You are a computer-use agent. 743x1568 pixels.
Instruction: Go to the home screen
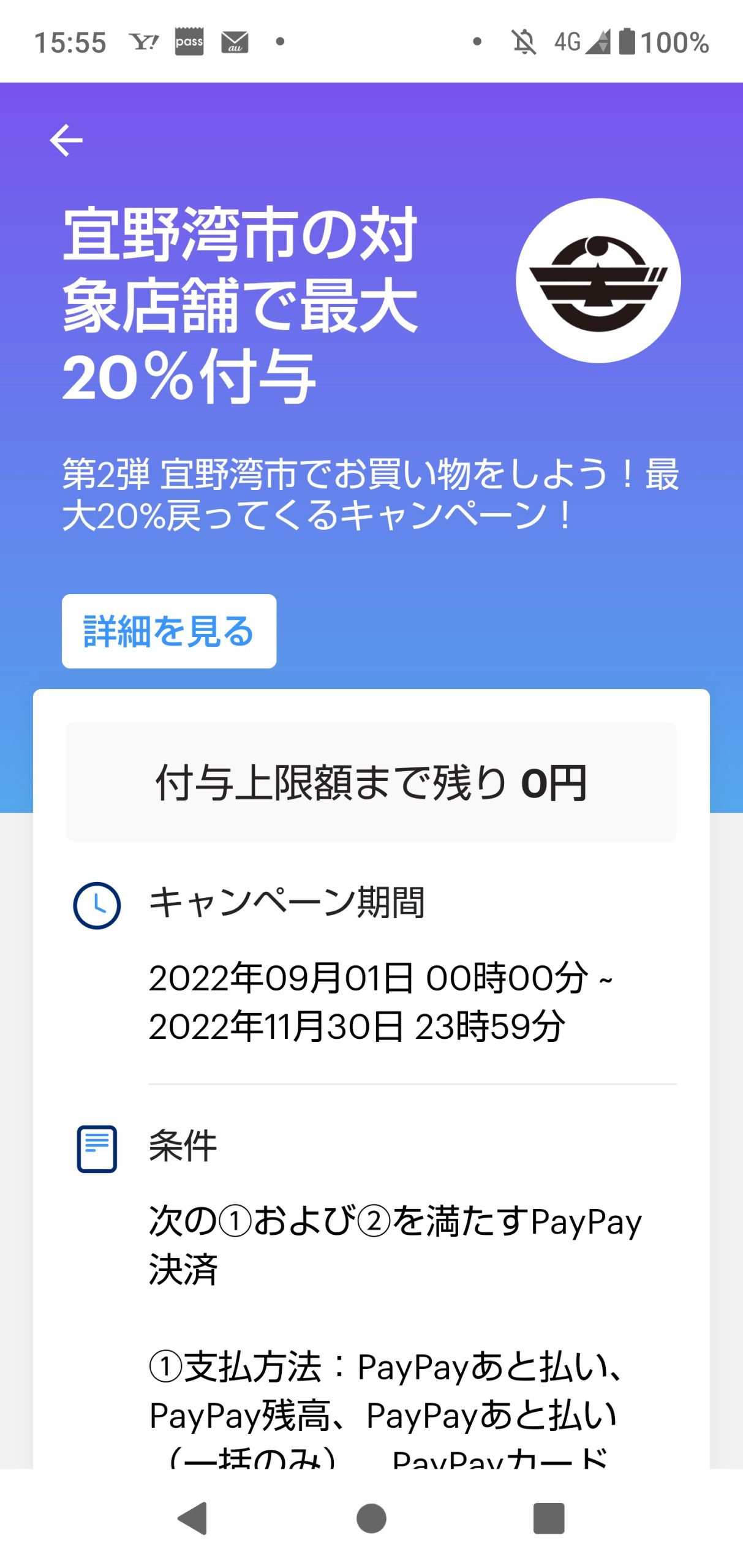click(371, 1518)
